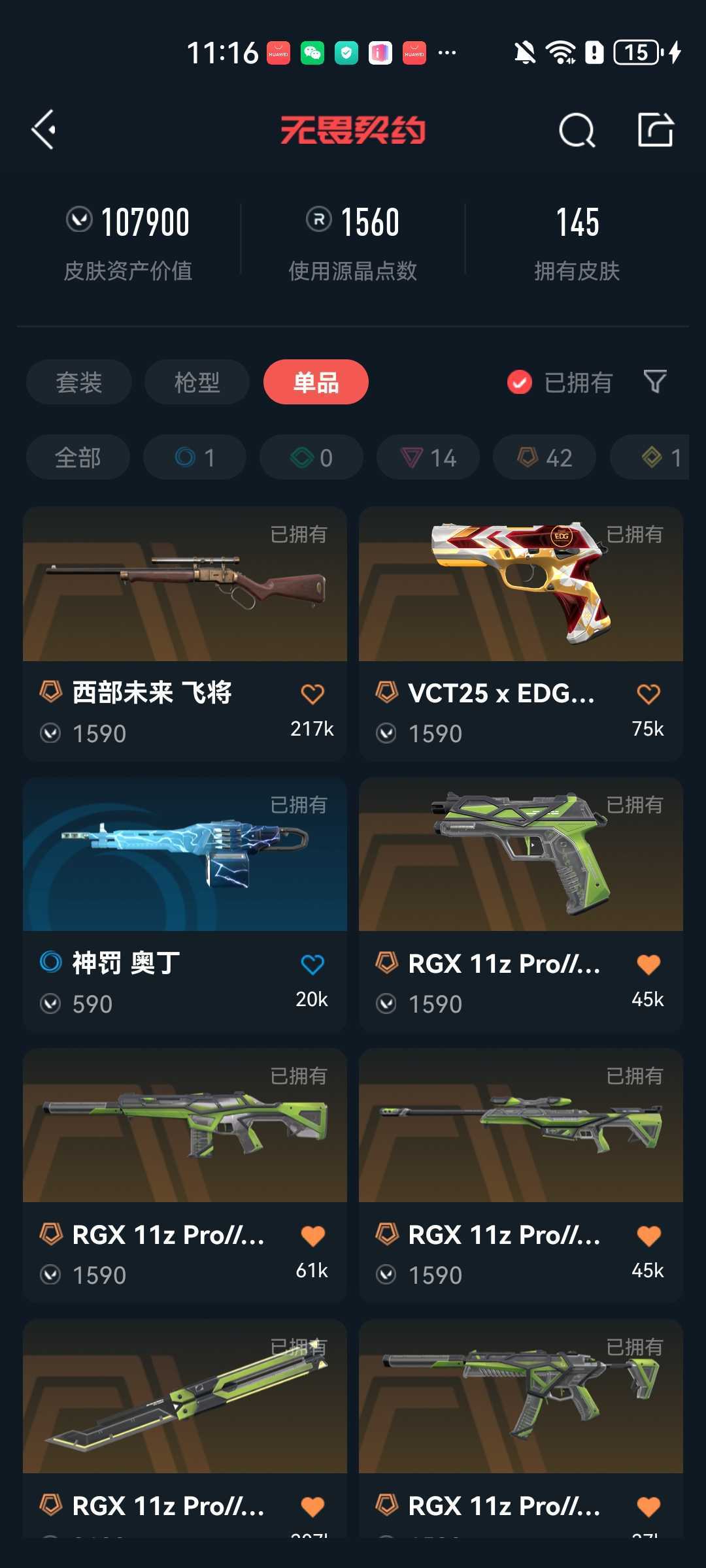Unlike the RGX 11z Pro skin with 61k

tap(312, 1235)
